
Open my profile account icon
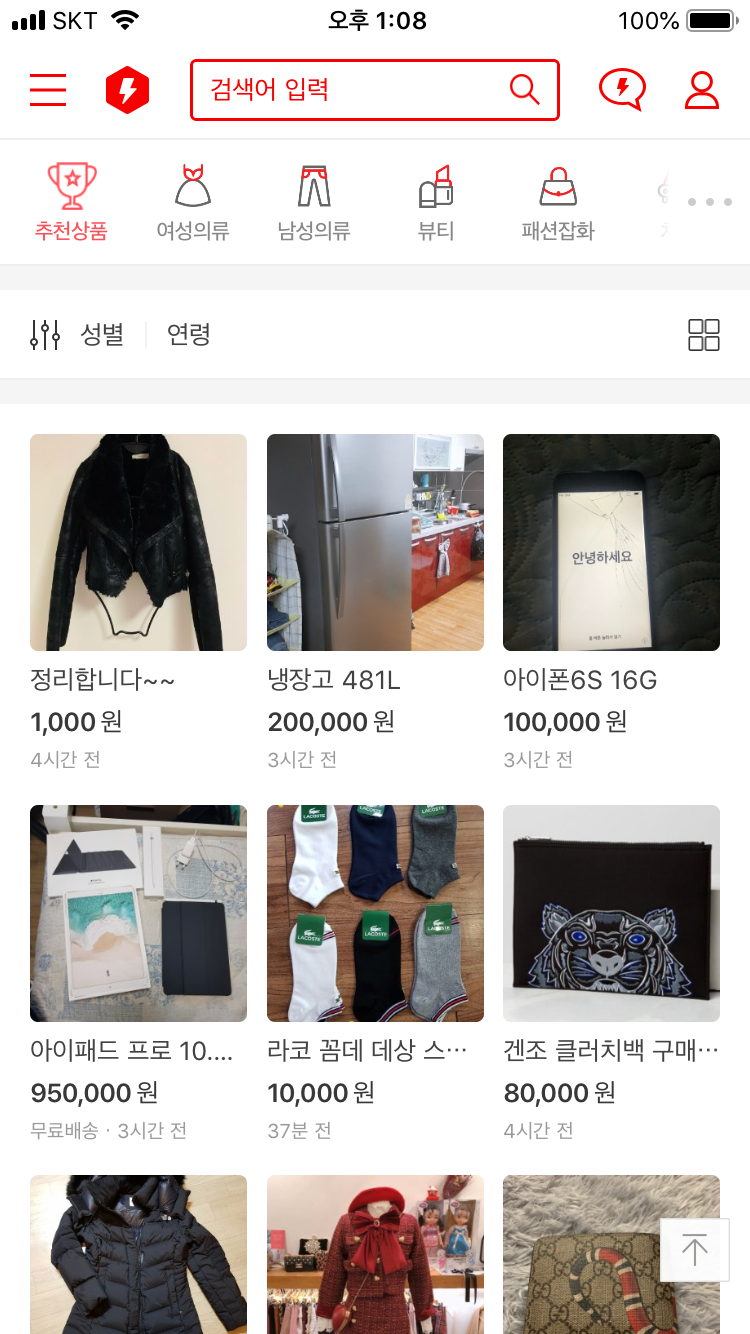702,90
